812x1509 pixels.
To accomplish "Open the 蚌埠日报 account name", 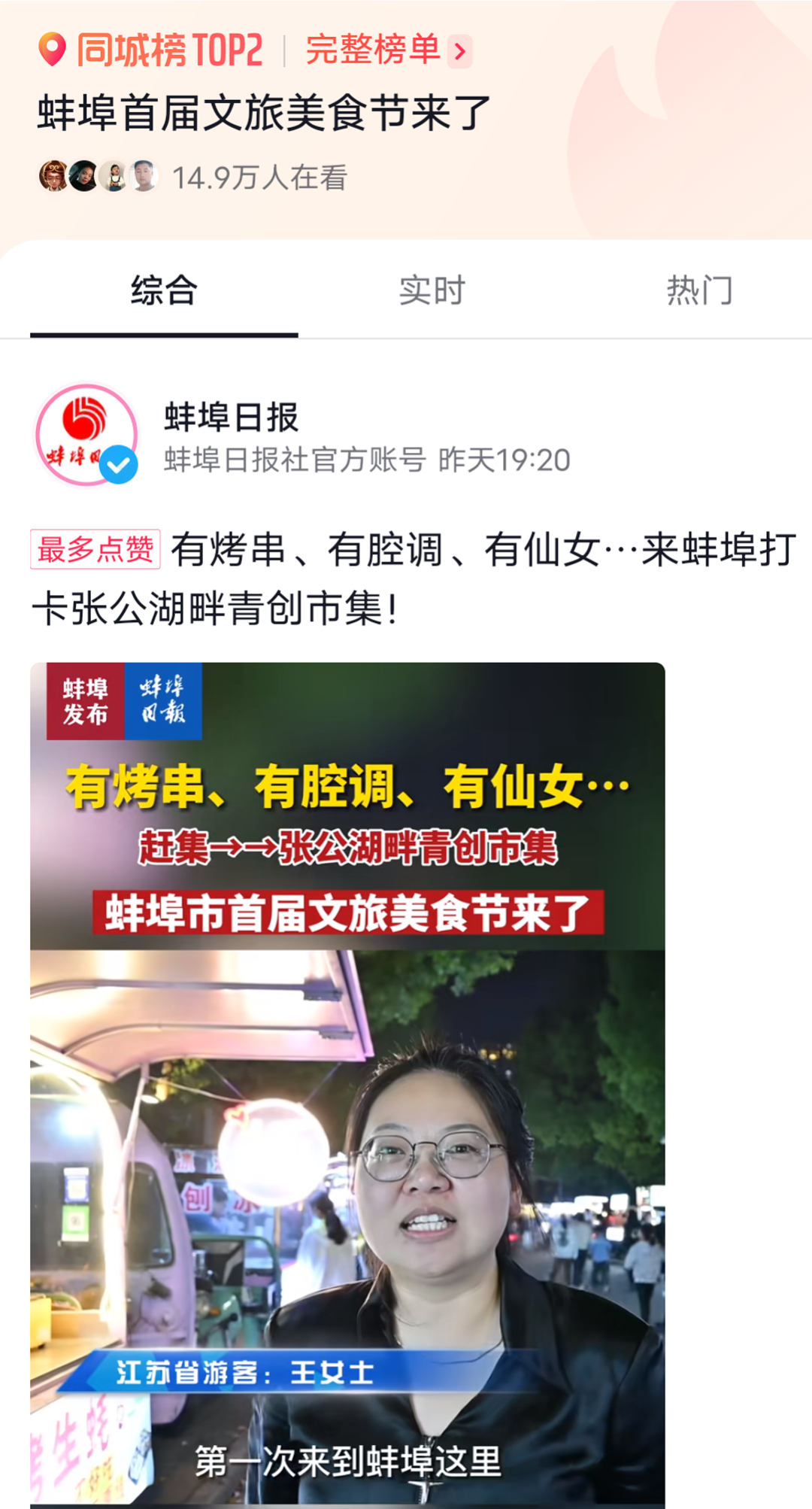I will coord(232,417).
